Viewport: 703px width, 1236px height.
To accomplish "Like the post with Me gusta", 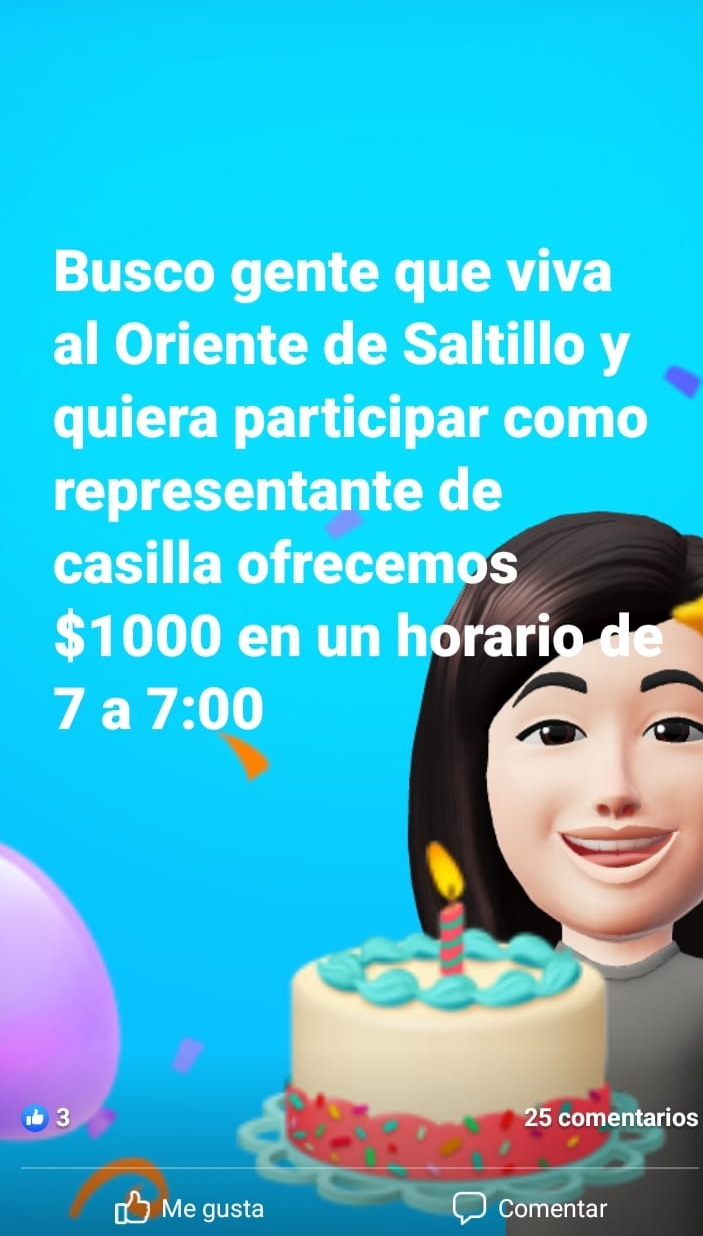I will click(190, 1208).
